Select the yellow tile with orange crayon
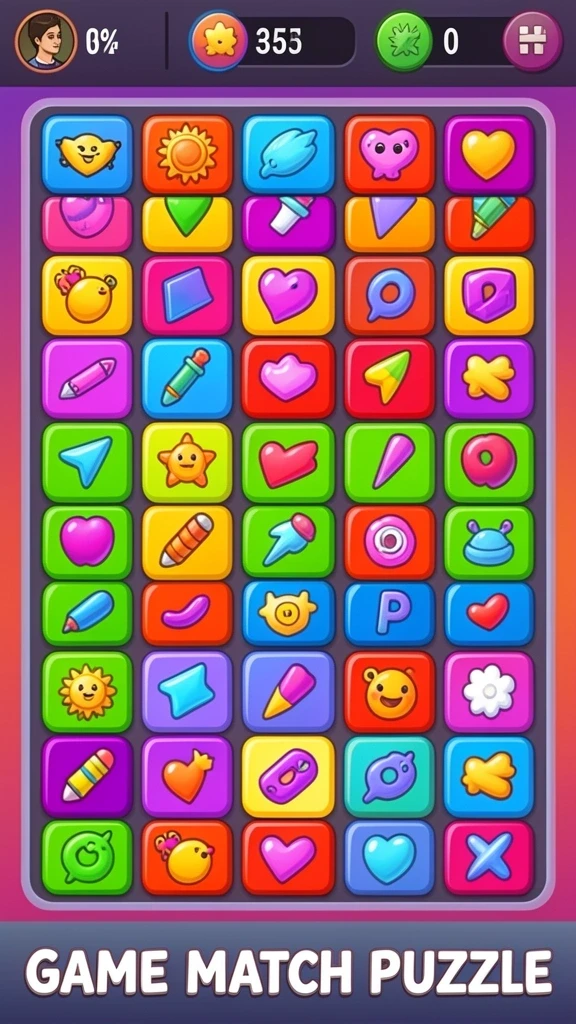576x1024 pixels. (187, 542)
